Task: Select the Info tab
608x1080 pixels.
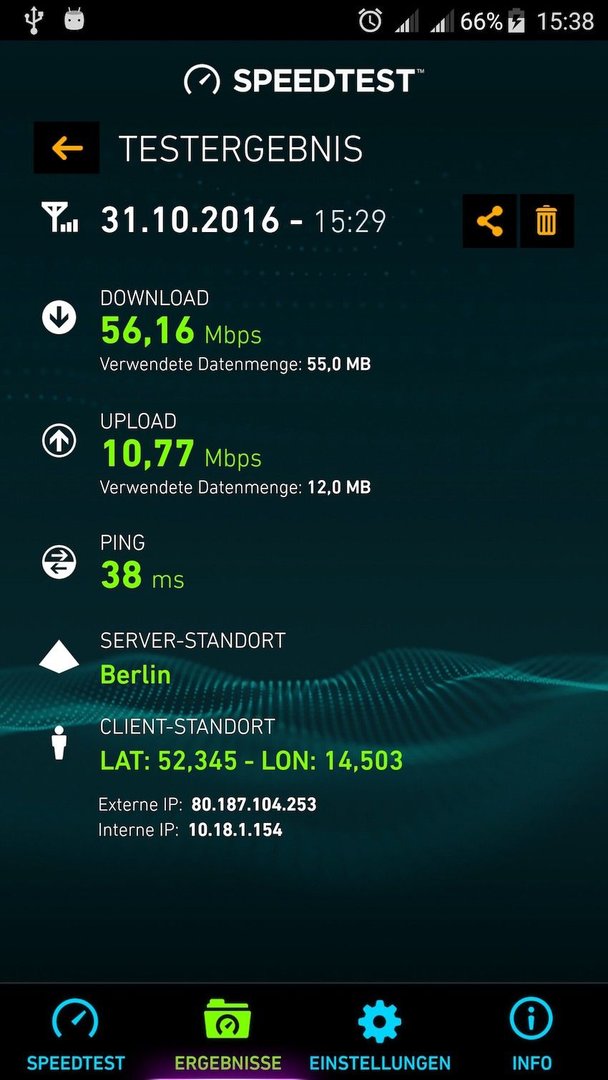Action: 532,1033
